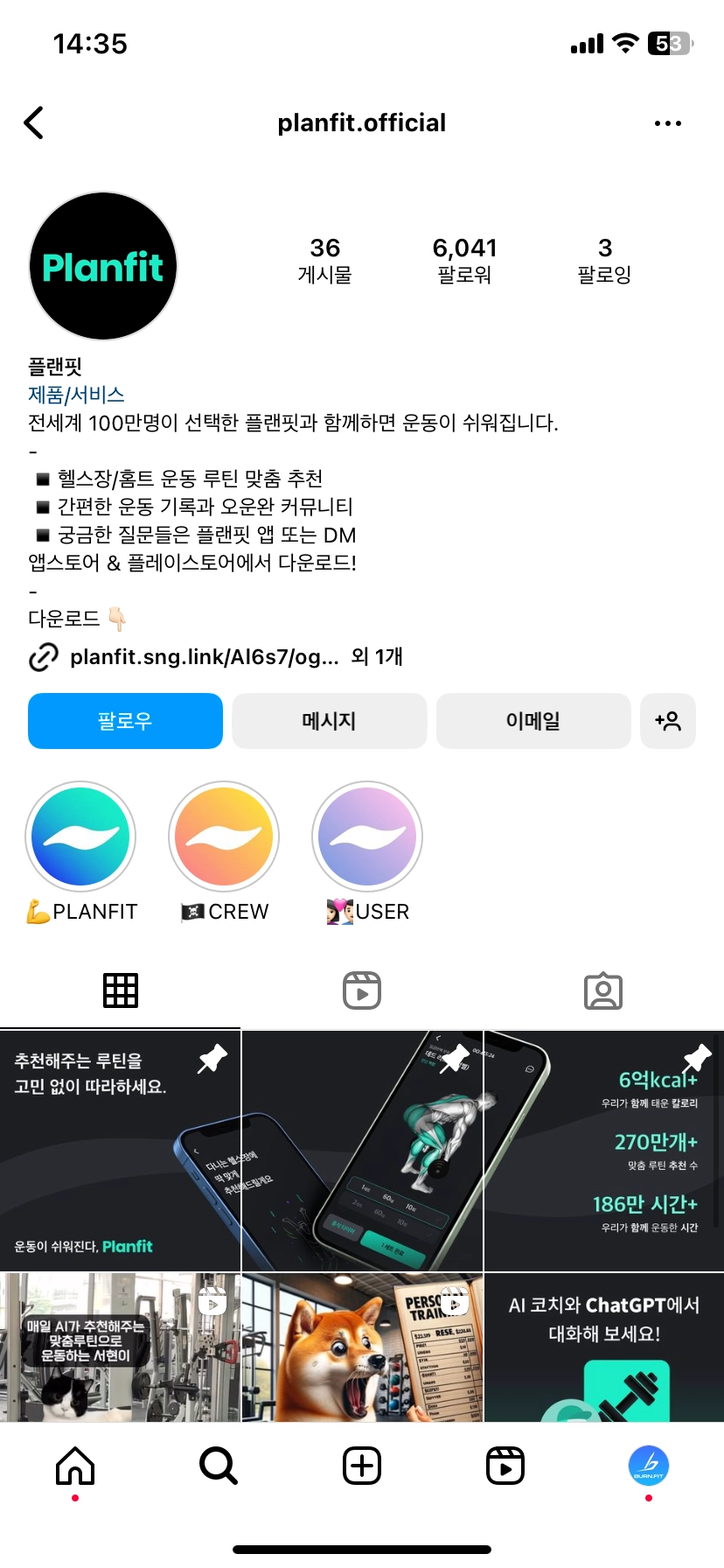The height and width of the screenshot is (1568, 724).
Task: Follow the planfit.official account
Action: click(125, 721)
